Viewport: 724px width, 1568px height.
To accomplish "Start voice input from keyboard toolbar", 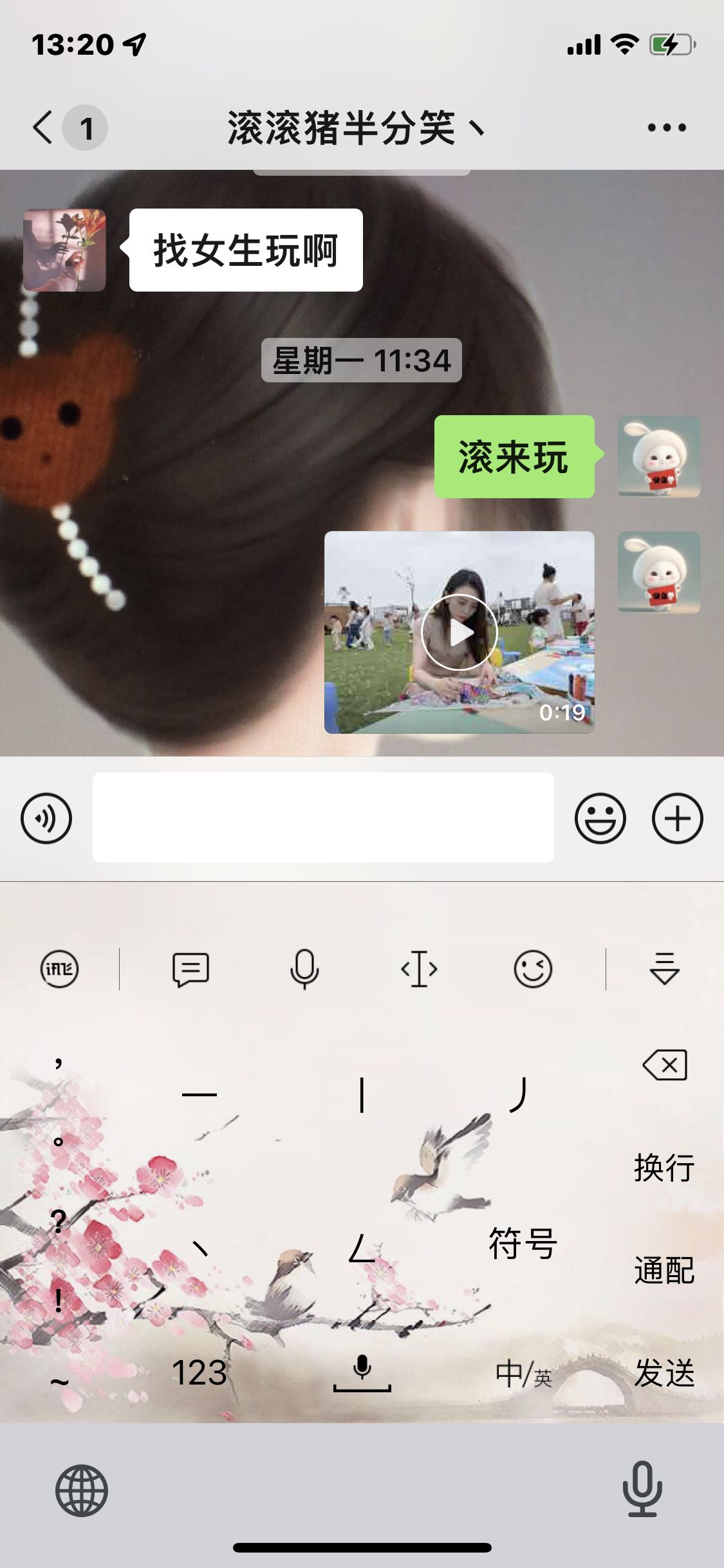I will pyautogui.click(x=304, y=969).
